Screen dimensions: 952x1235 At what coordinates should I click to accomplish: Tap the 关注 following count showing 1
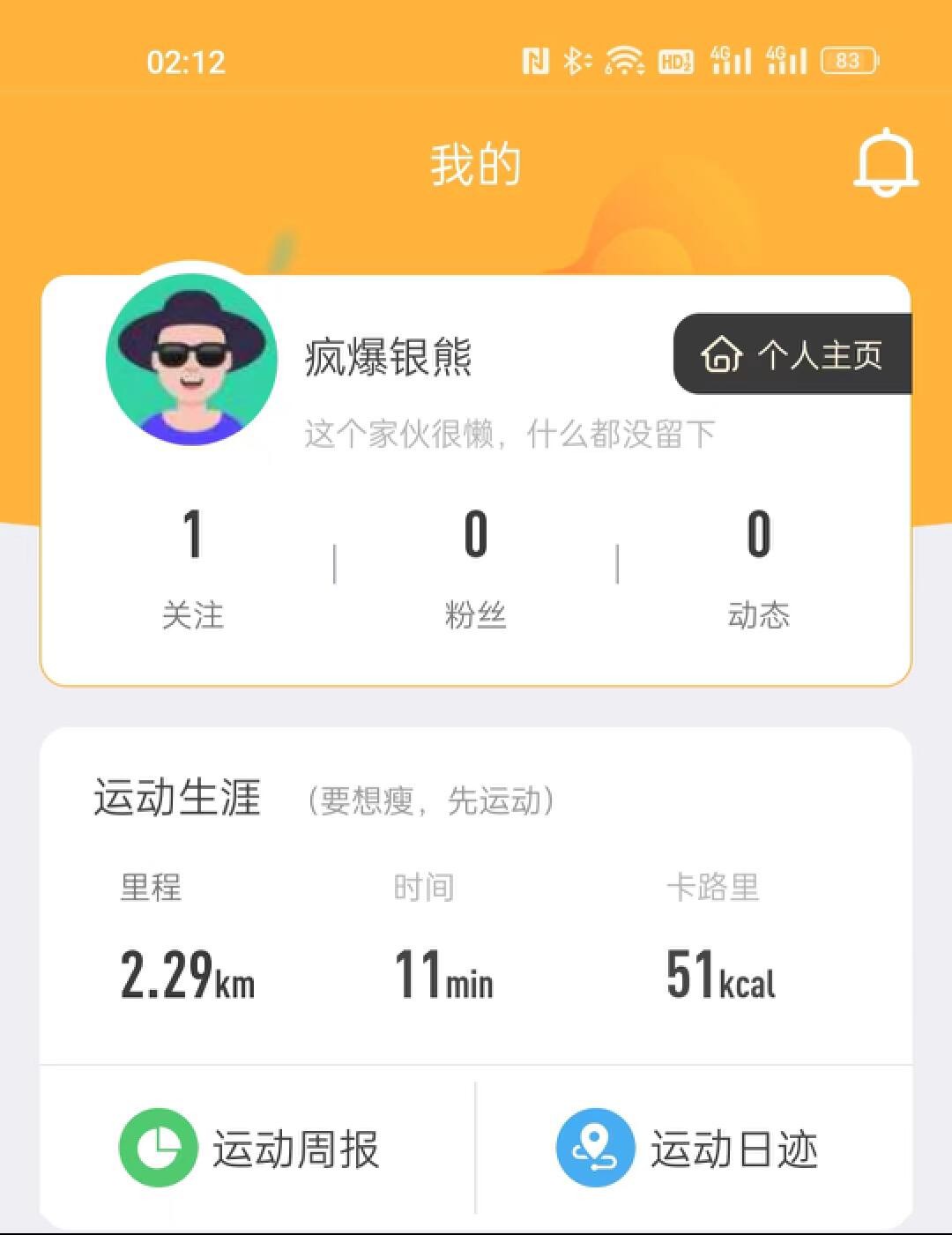click(x=191, y=564)
